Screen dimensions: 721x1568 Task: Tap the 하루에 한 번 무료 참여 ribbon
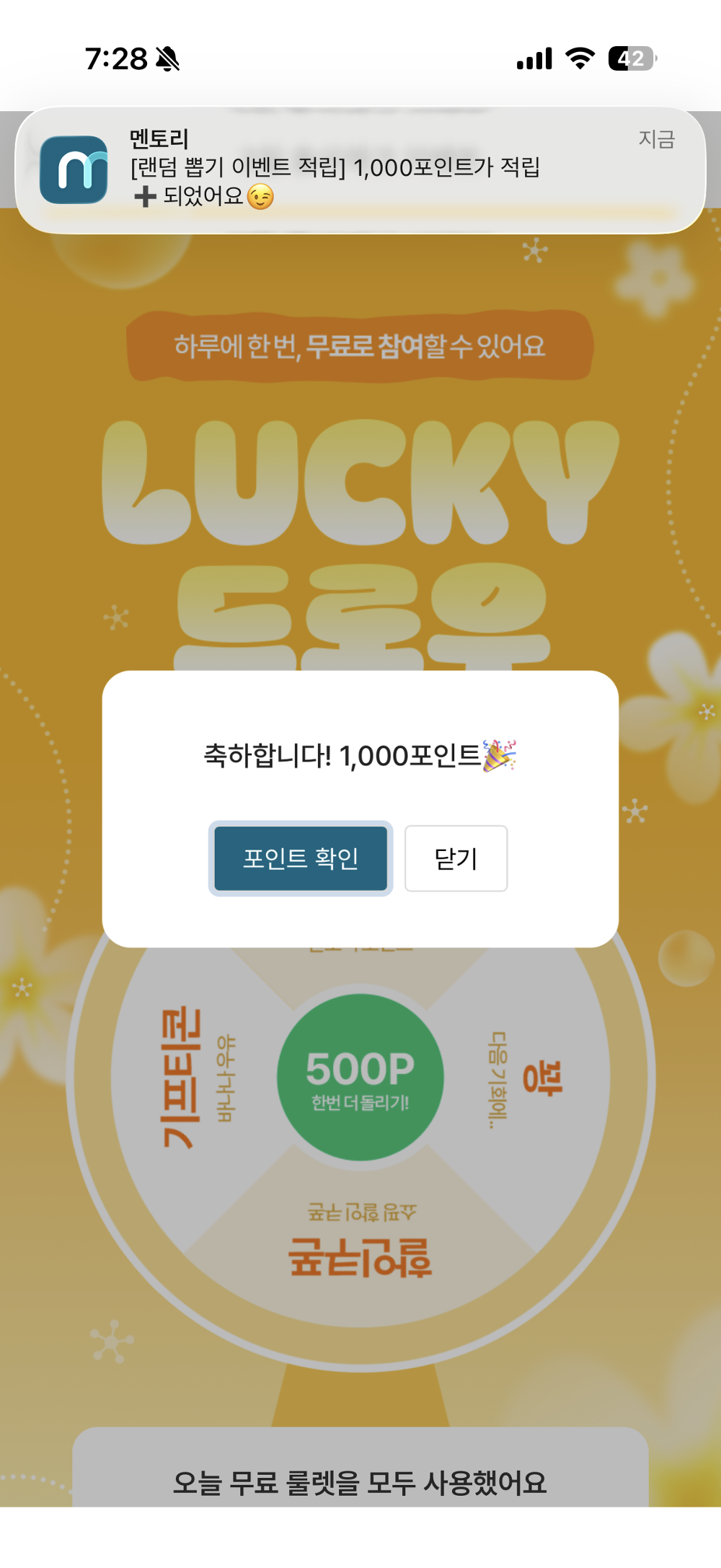click(360, 345)
